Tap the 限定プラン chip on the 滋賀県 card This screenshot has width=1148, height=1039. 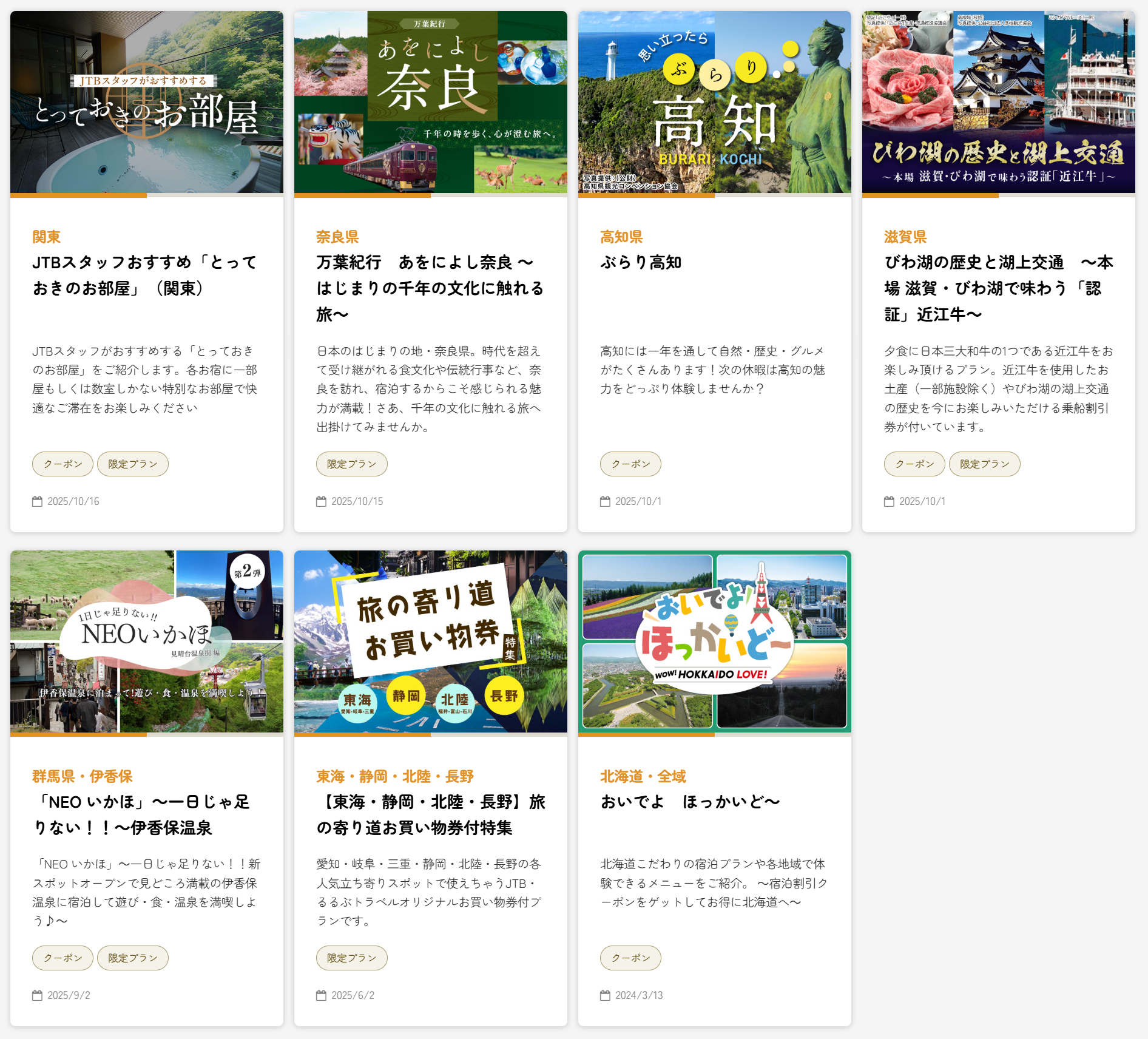click(x=984, y=464)
